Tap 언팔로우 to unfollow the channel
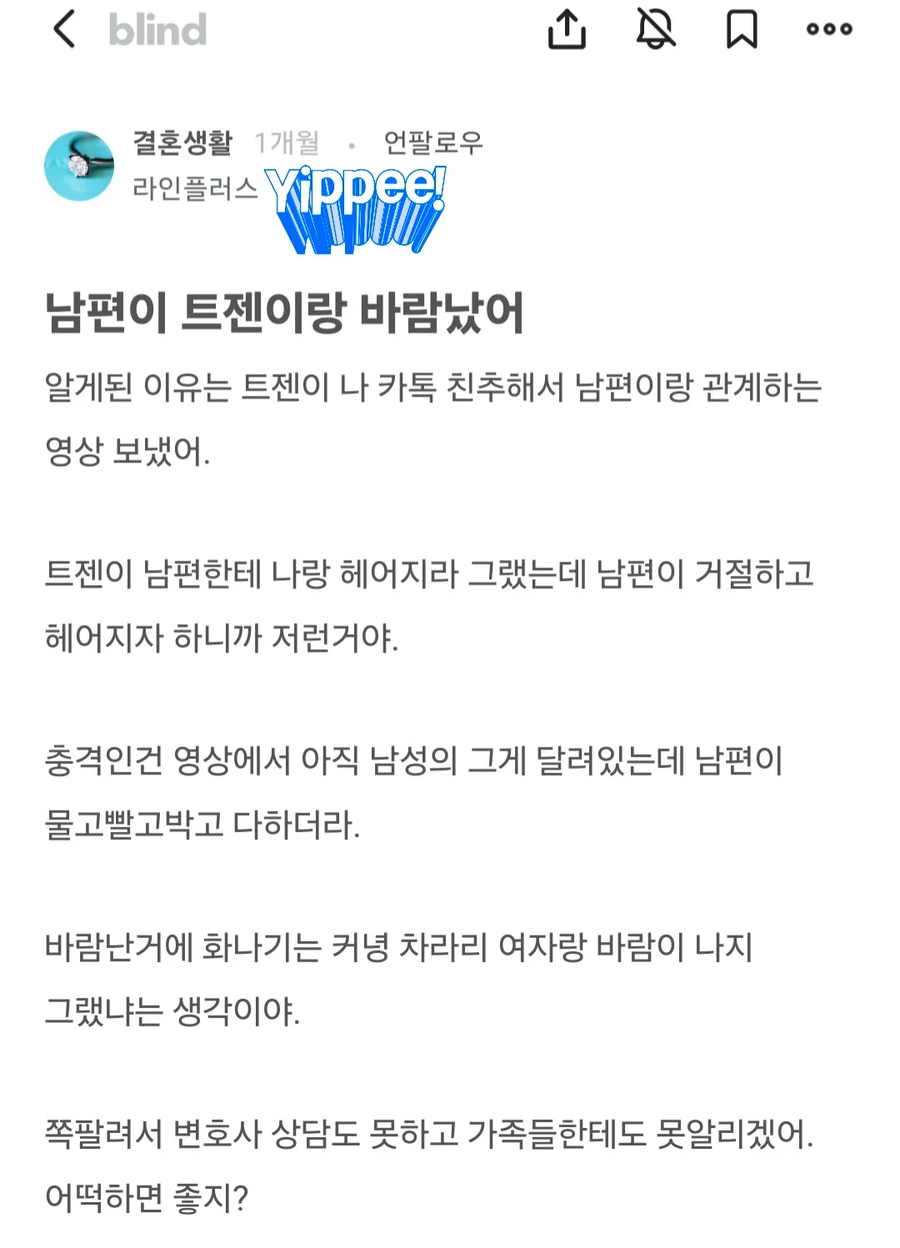Viewport: 900px width, 1248px height. point(433,143)
